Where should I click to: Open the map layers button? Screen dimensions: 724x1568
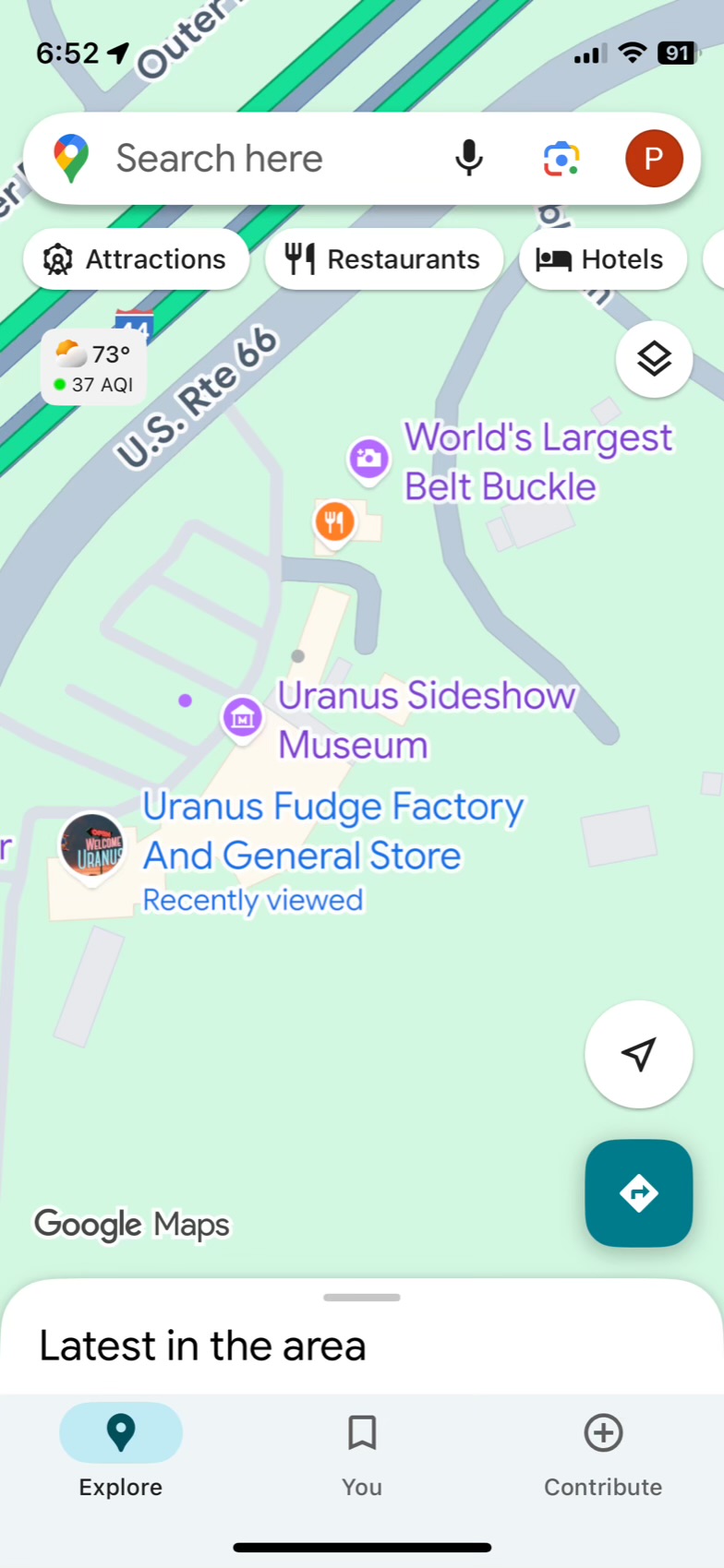point(654,359)
